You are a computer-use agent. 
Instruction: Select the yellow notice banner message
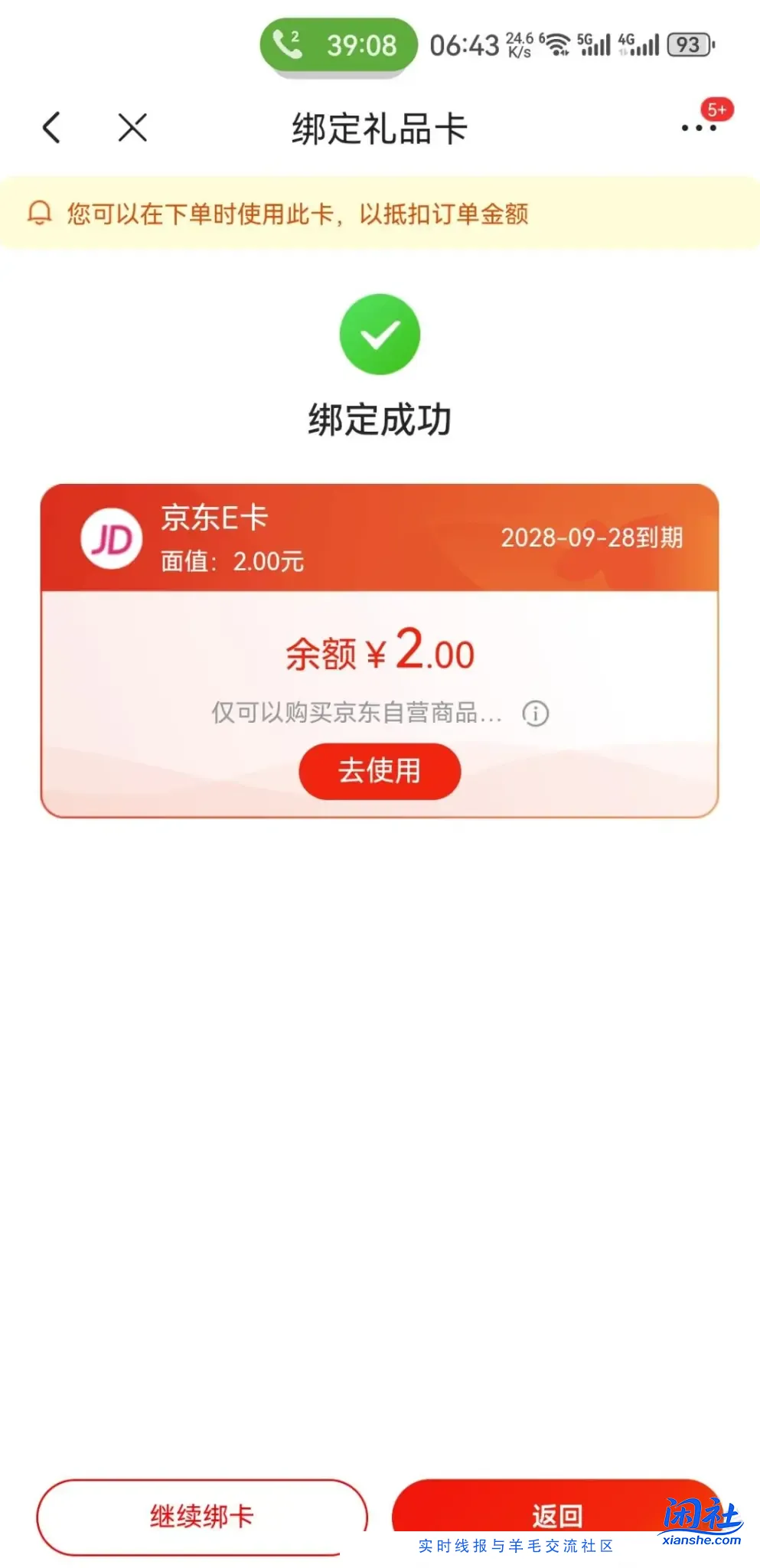(x=298, y=215)
